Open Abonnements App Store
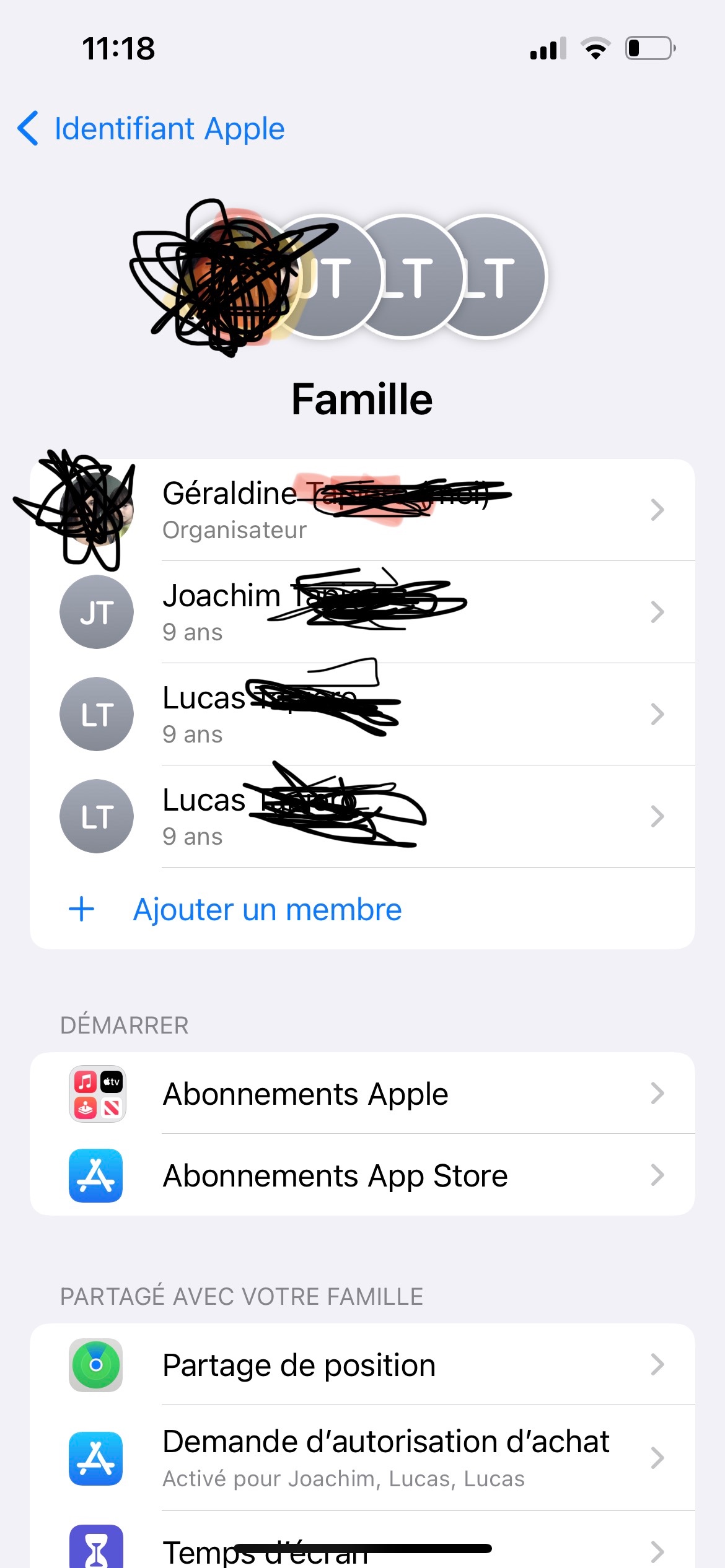 click(x=362, y=1175)
